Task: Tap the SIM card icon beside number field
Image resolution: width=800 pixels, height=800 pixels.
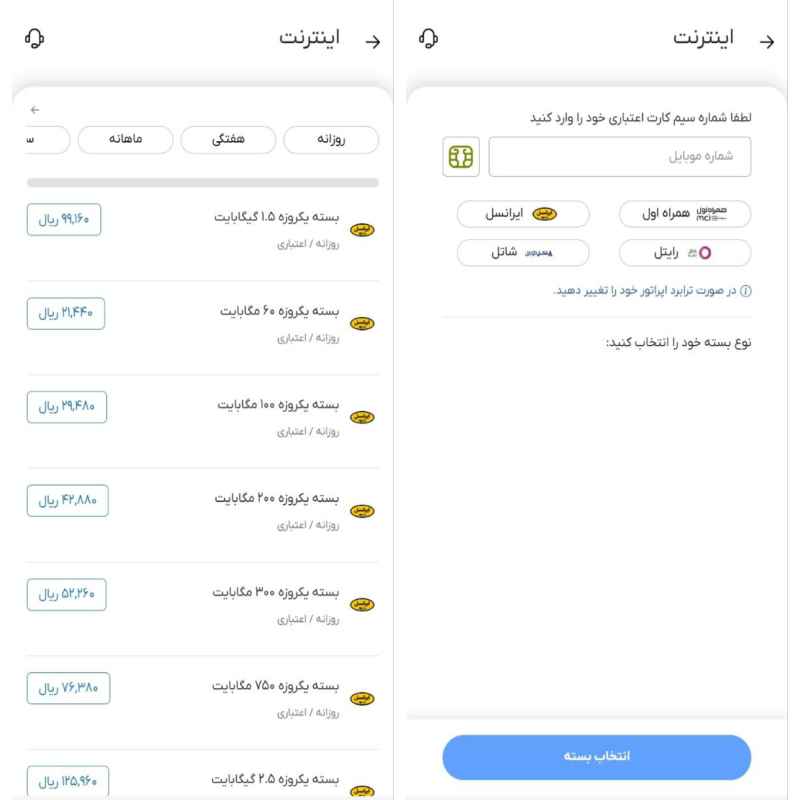Action: click(461, 157)
